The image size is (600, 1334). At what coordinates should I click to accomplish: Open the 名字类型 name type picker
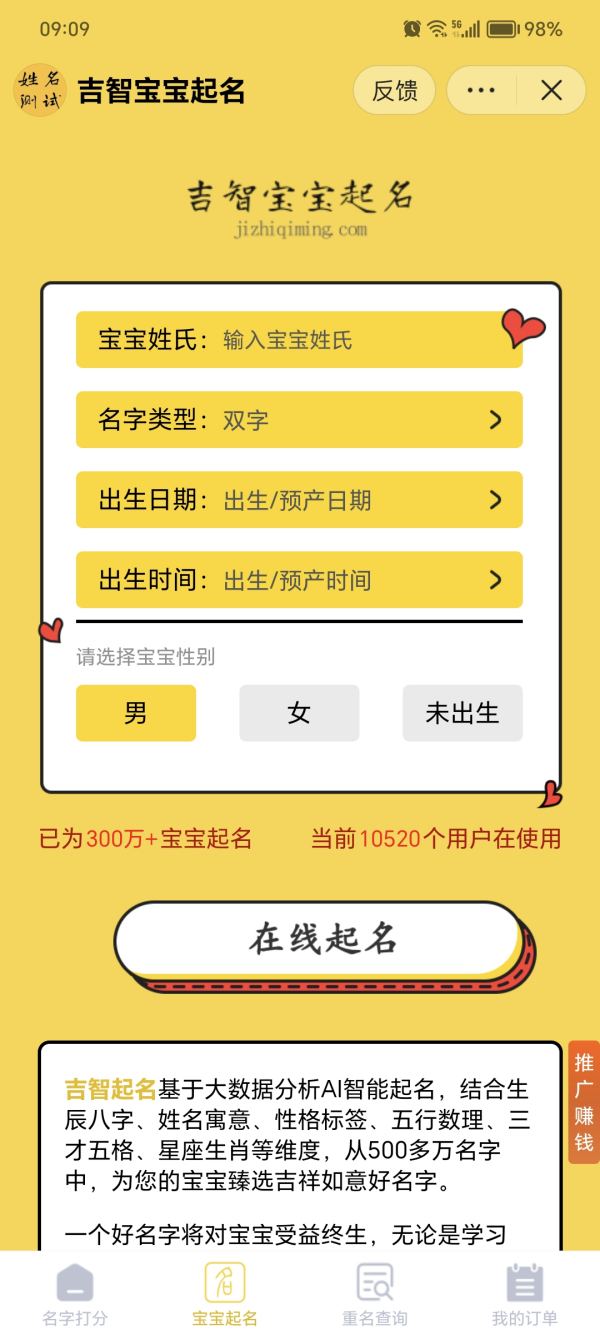(x=299, y=420)
